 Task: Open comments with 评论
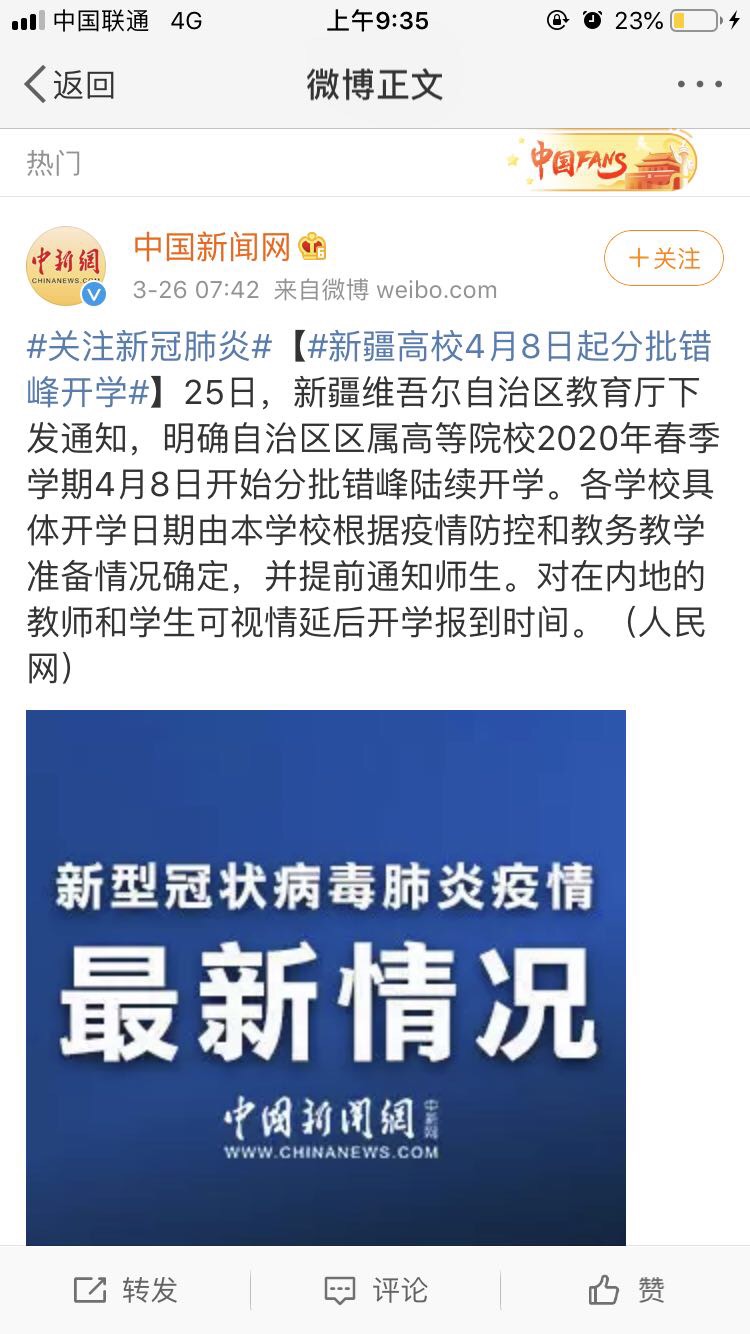tap(376, 1290)
